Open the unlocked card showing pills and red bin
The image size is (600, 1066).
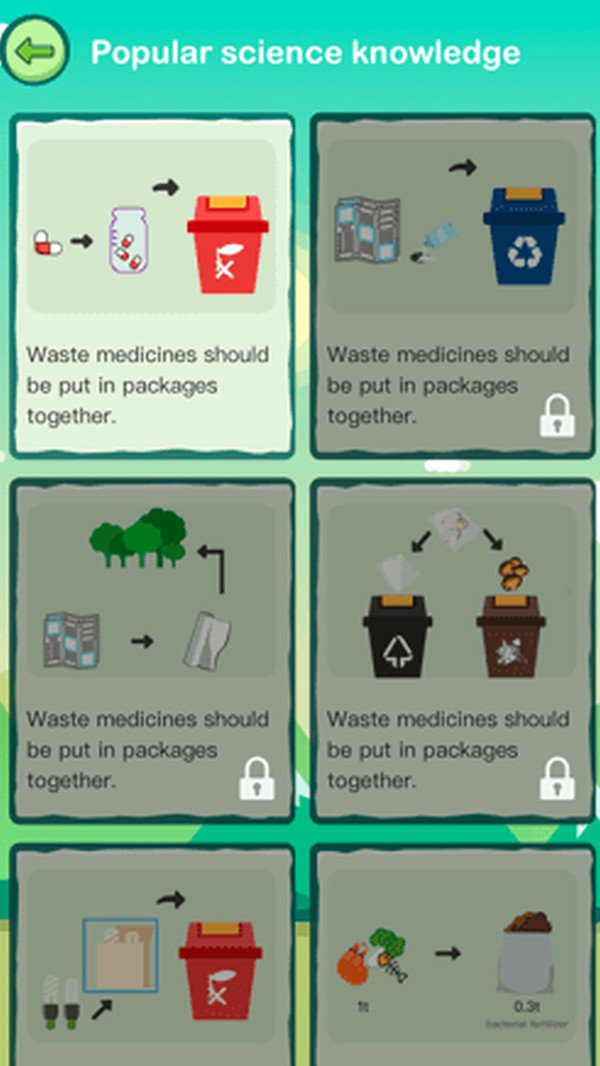tap(152, 286)
